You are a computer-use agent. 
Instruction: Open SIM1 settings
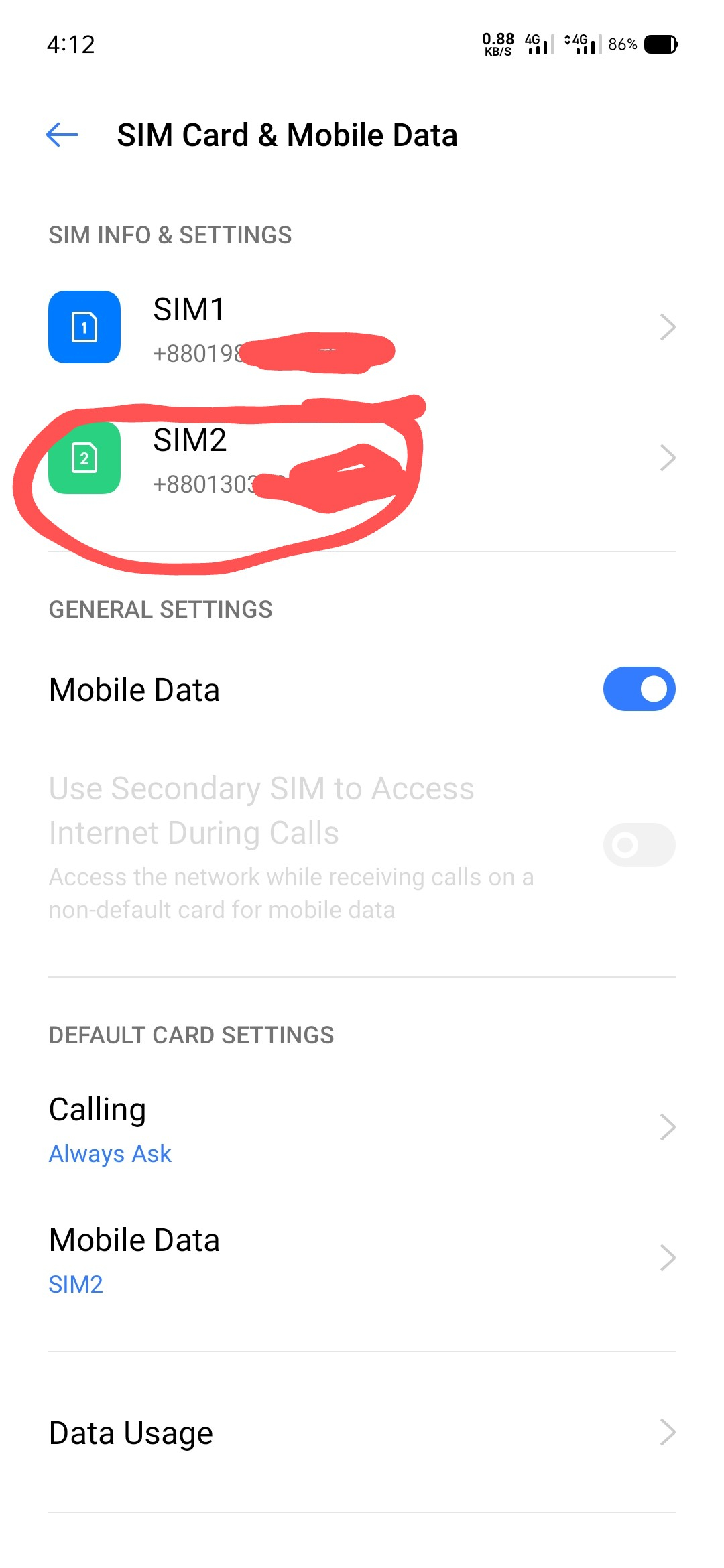362,328
